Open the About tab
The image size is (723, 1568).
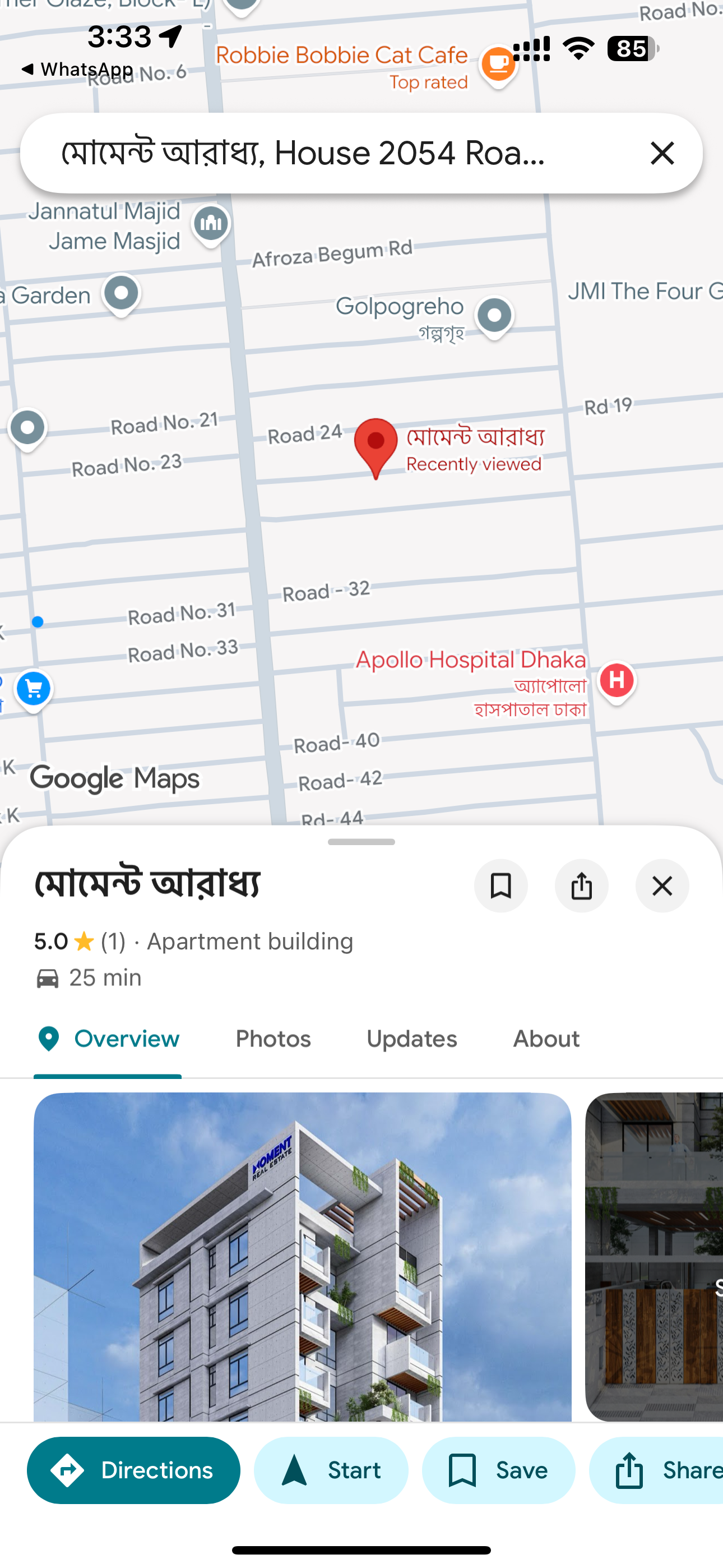546,1039
